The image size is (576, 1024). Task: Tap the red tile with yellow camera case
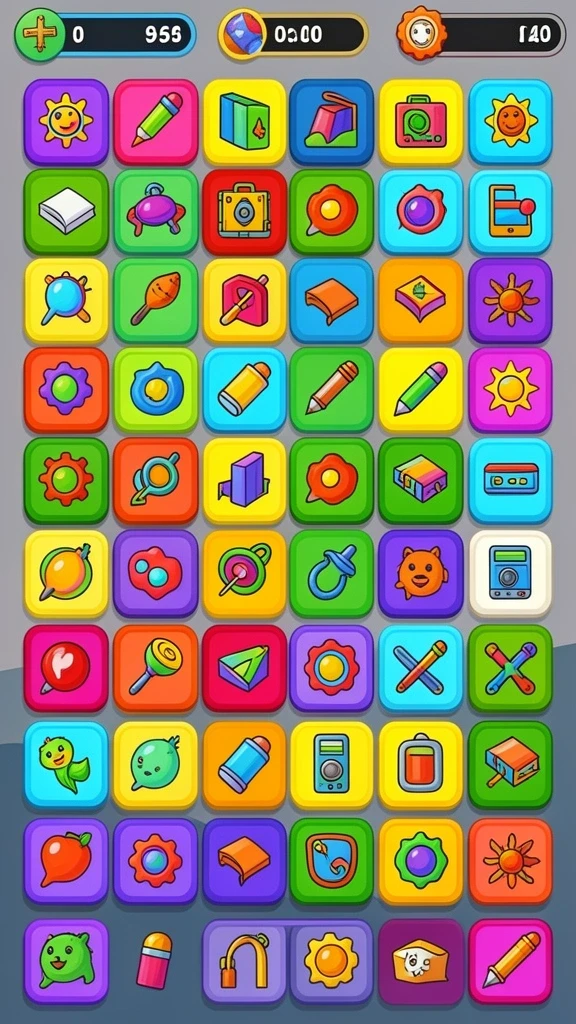[x=244, y=212]
